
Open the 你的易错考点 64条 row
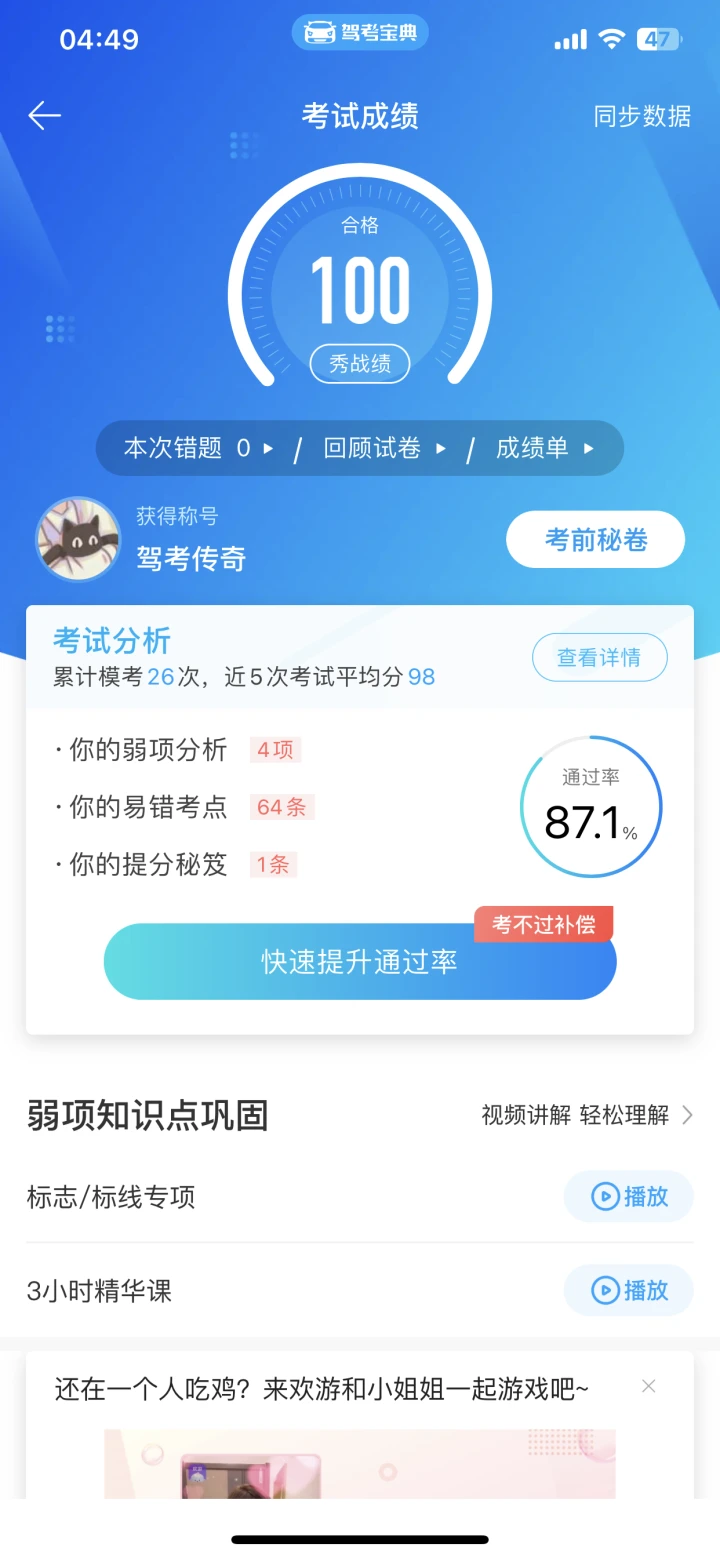coord(184,807)
